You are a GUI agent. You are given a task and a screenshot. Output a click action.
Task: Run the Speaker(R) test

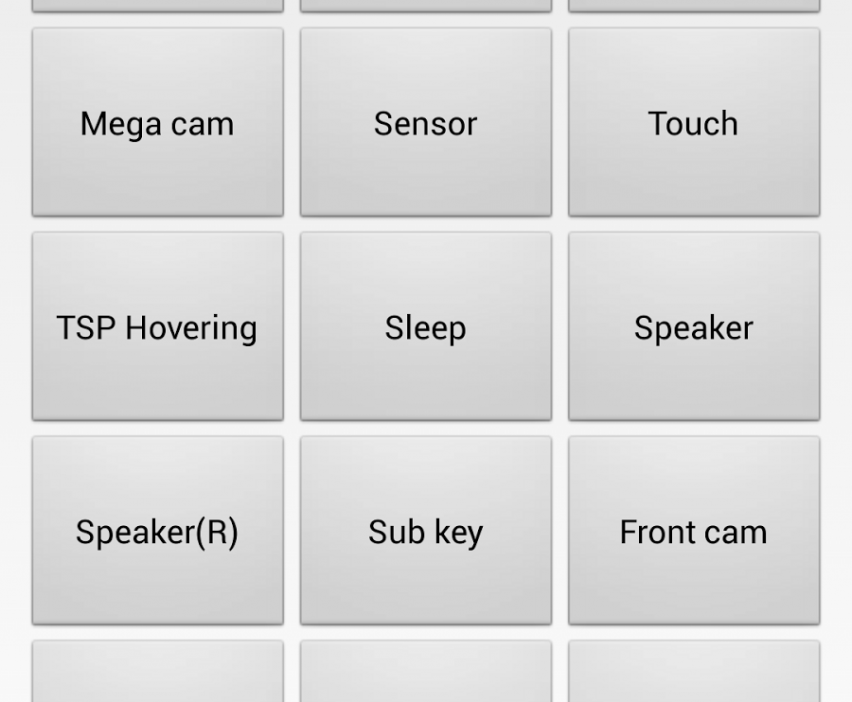[x=157, y=530]
